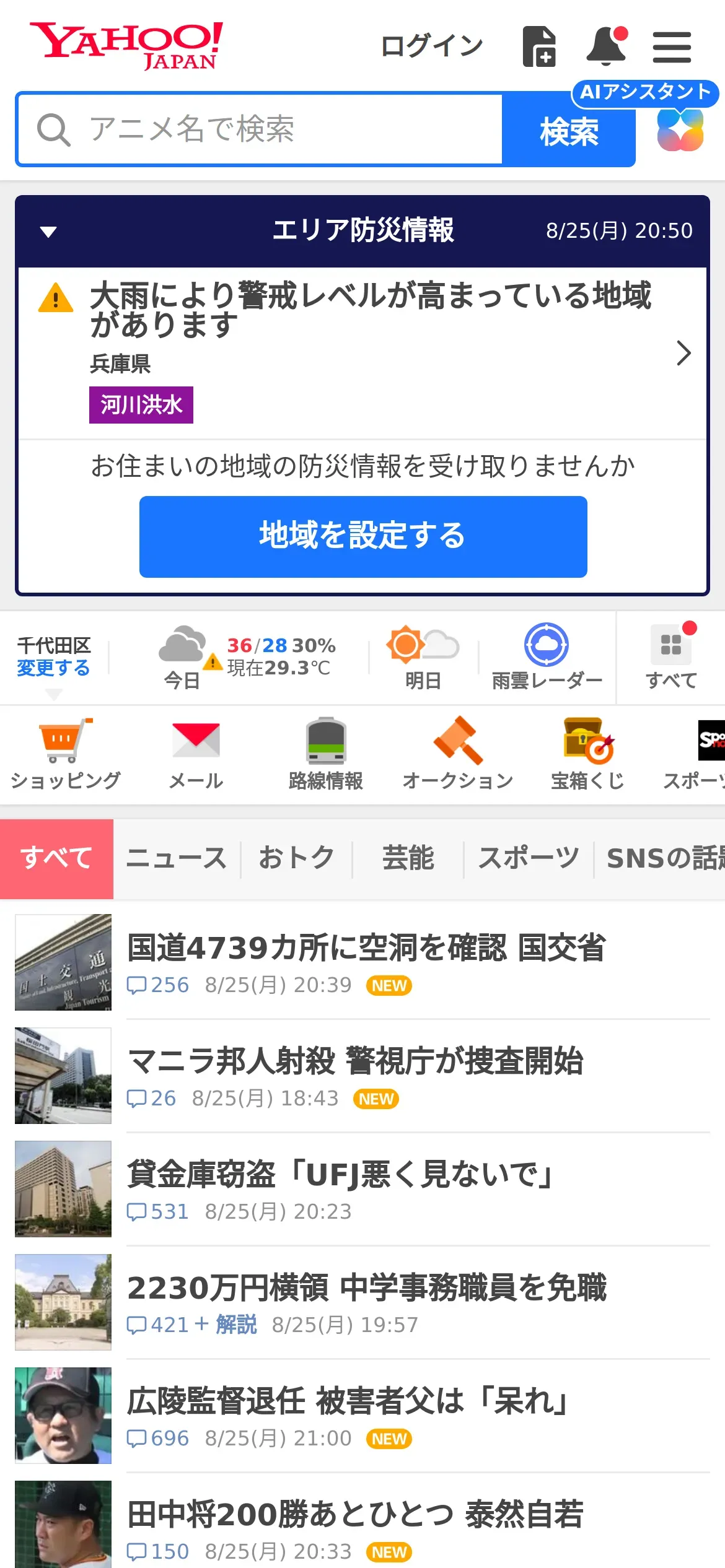This screenshot has width=725, height=1568.
Task: Check 路線情報 transit info
Action: click(326, 754)
